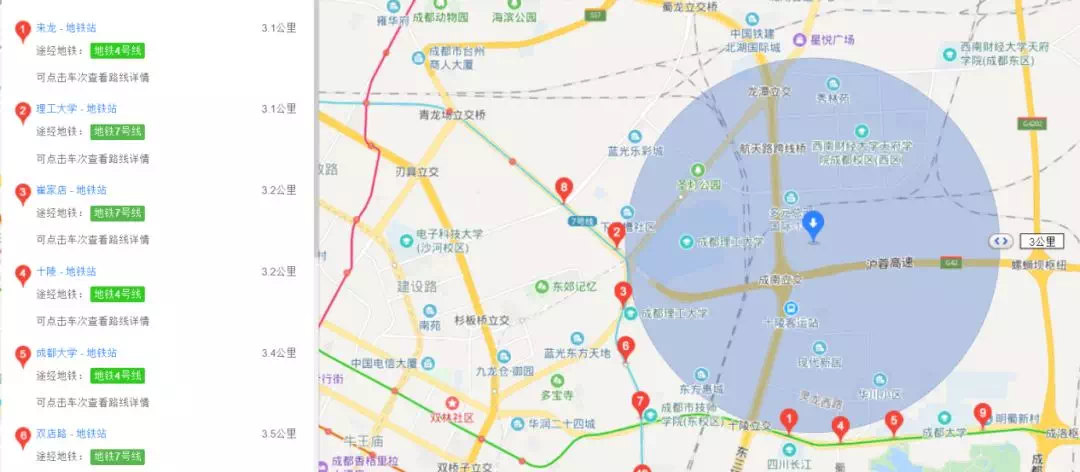View 地铁4号线 route under 成都大学
The height and width of the screenshot is (472, 1080).
[x=118, y=375]
